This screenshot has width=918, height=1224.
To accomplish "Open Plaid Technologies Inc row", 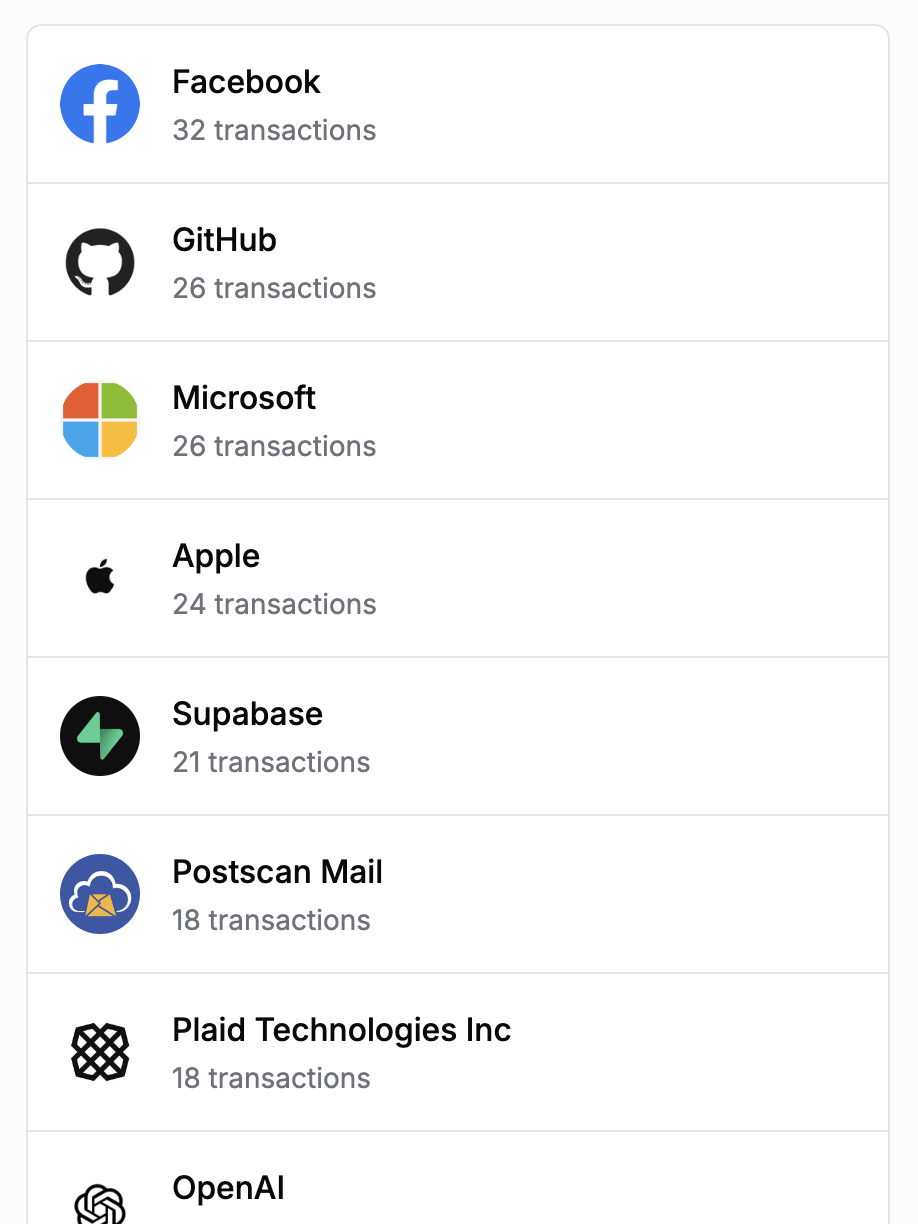I will point(457,1052).
